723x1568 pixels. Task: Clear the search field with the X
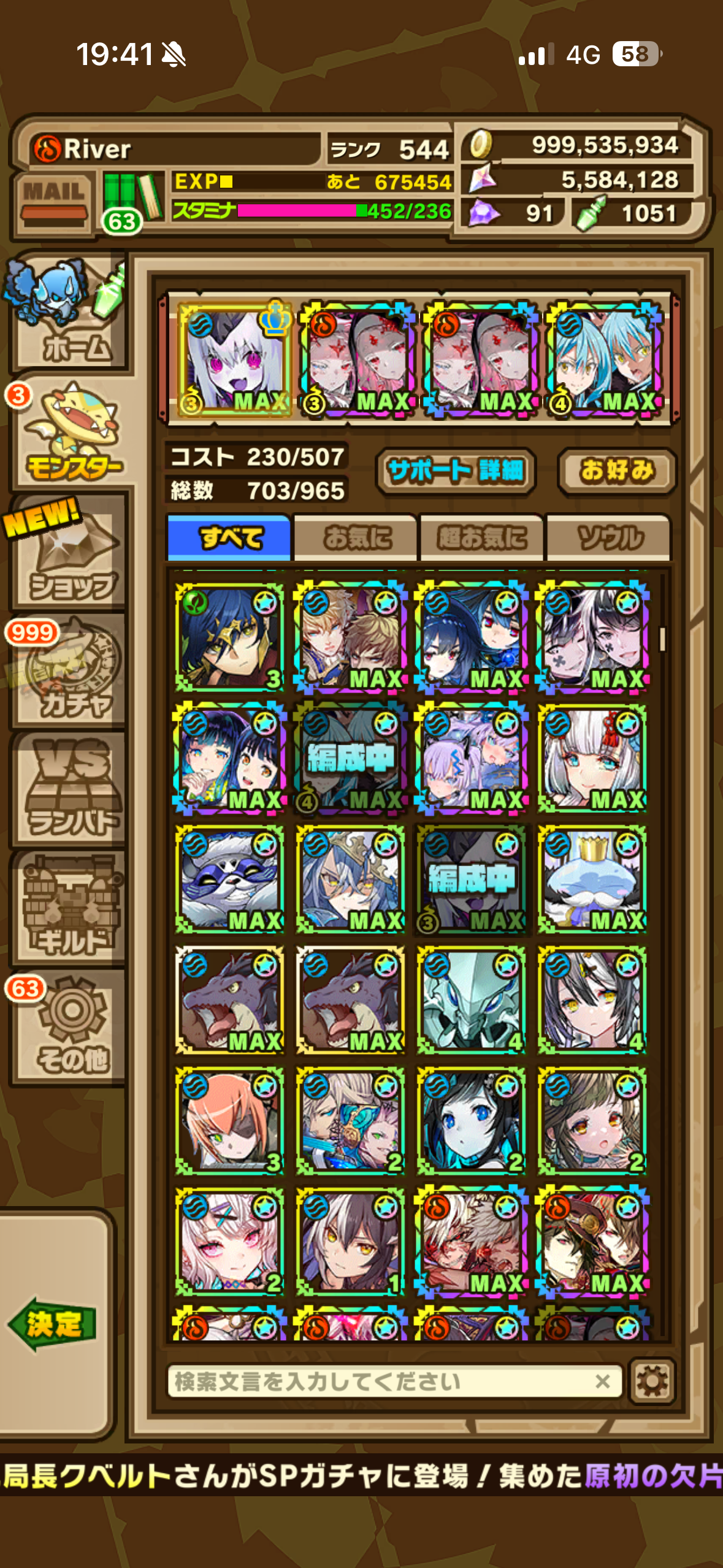click(602, 1382)
